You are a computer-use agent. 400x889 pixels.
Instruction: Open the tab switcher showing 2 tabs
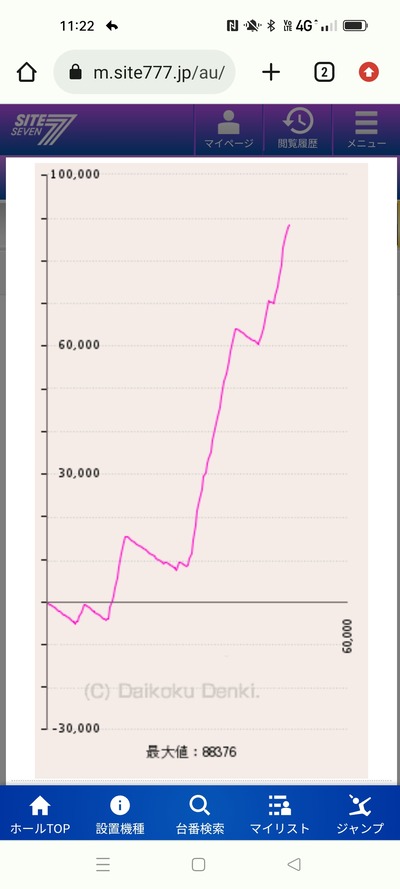point(324,72)
